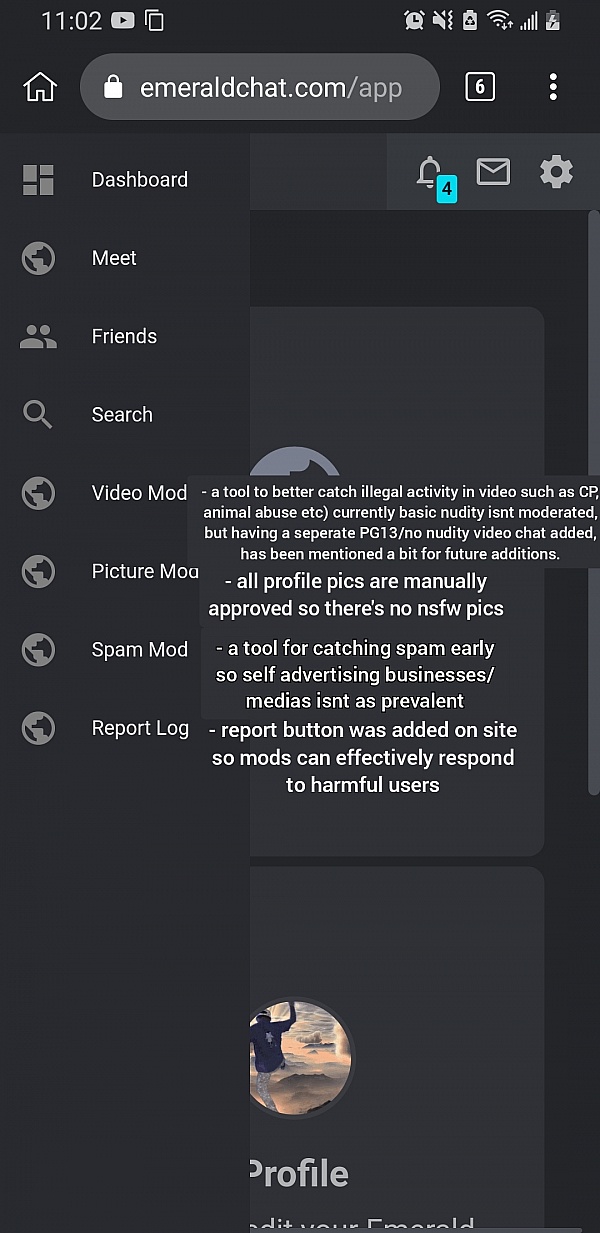Open the browser overflow menu
Screen dimensions: 600x1233
click(x=553, y=88)
